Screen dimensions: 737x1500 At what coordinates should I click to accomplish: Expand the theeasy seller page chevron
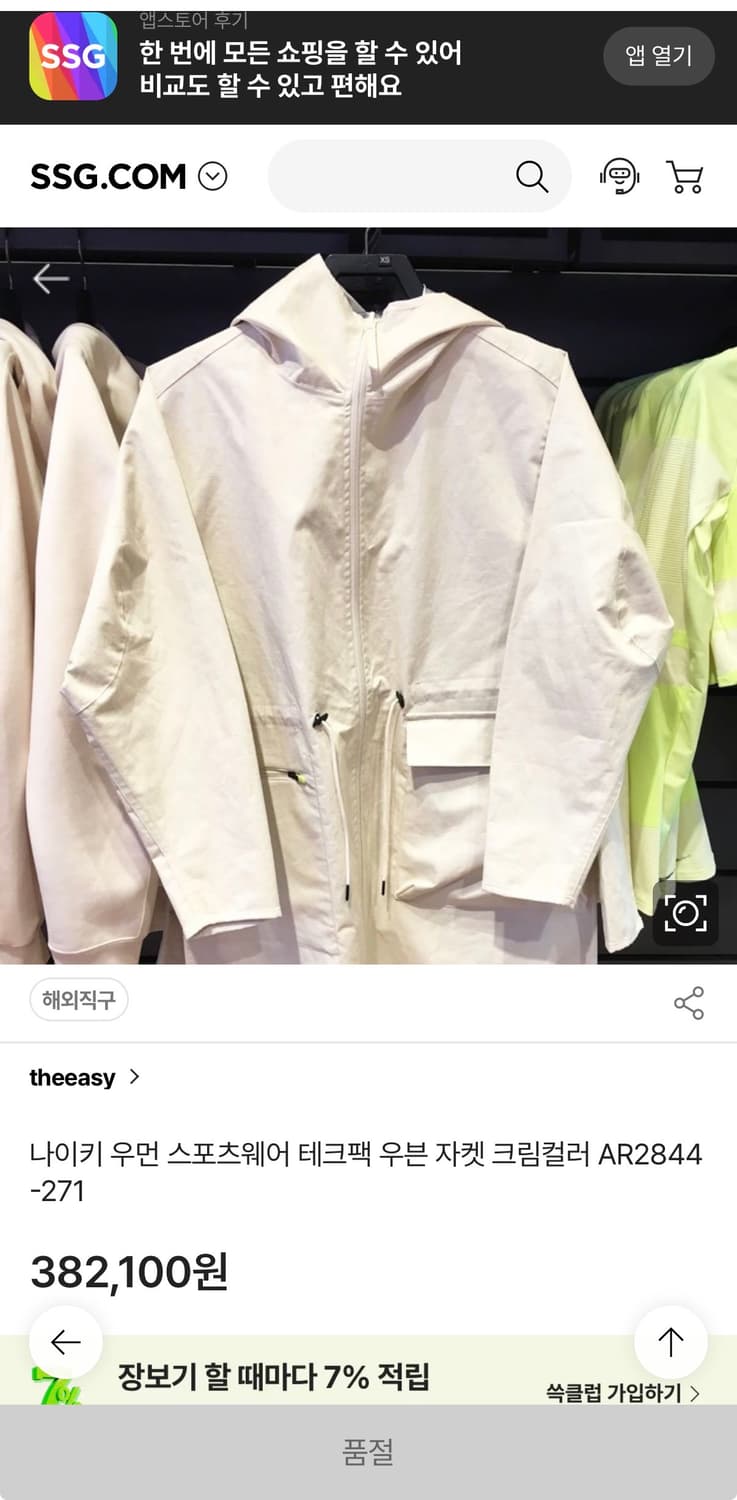133,1078
